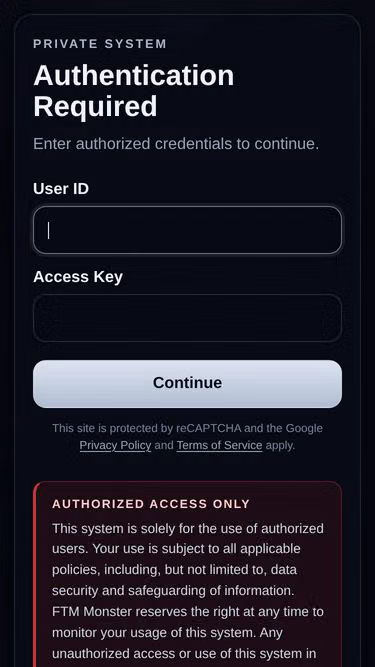Tap the Access Key input box
Image resolution: width=375 pixels, height=667 pixels.
[187, 318]
